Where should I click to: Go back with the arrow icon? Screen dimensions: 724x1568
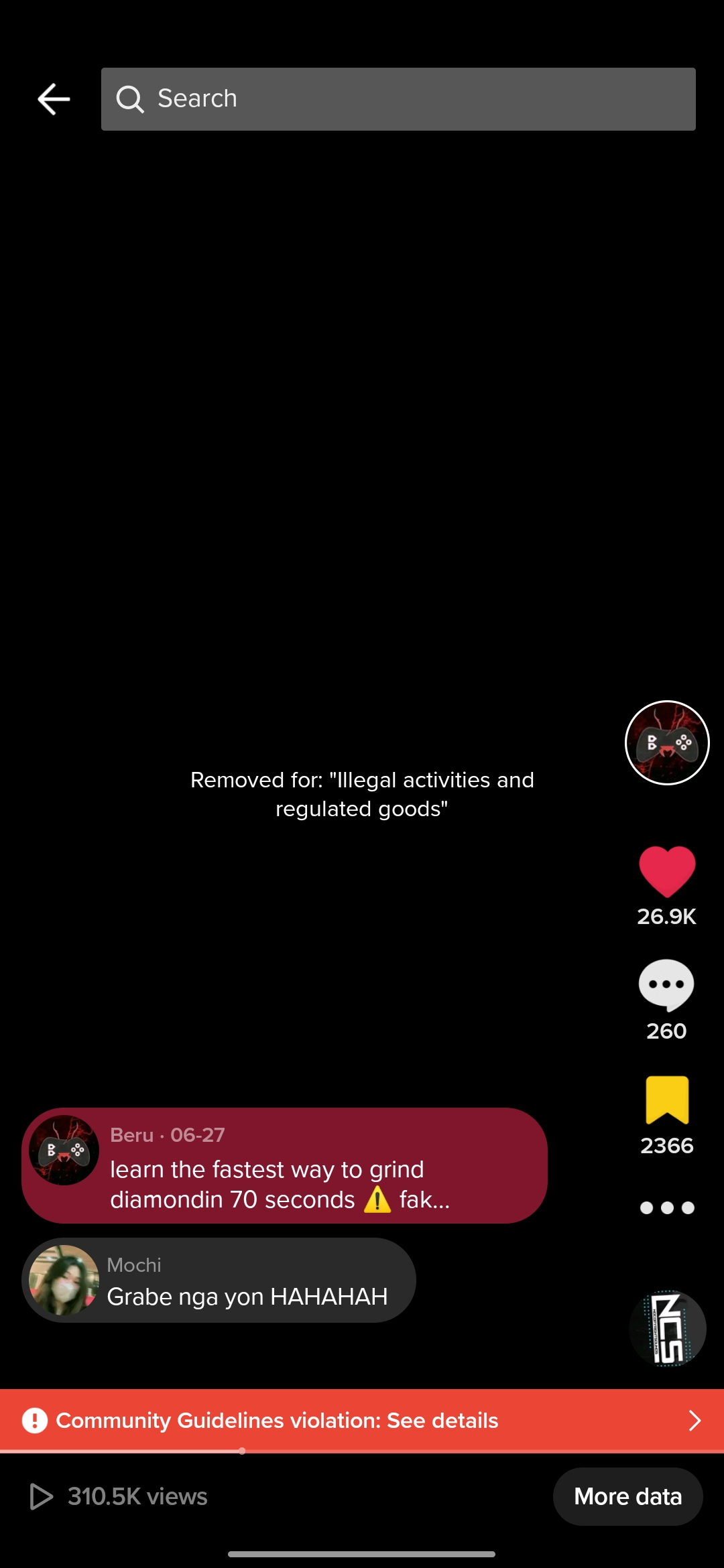pos(54,99)
